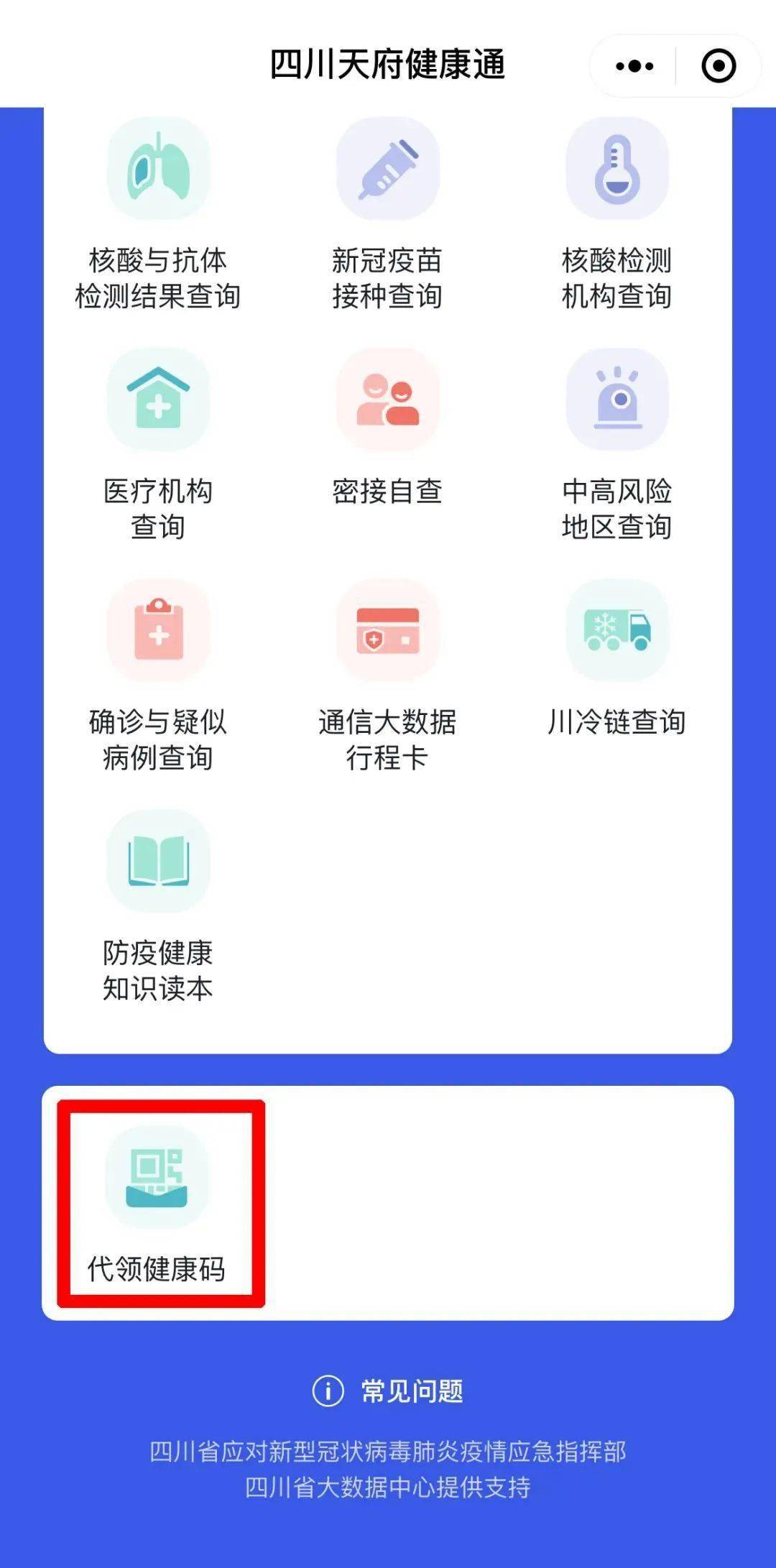
Task: Tap the circular capsule exit button
Action: 717,66
